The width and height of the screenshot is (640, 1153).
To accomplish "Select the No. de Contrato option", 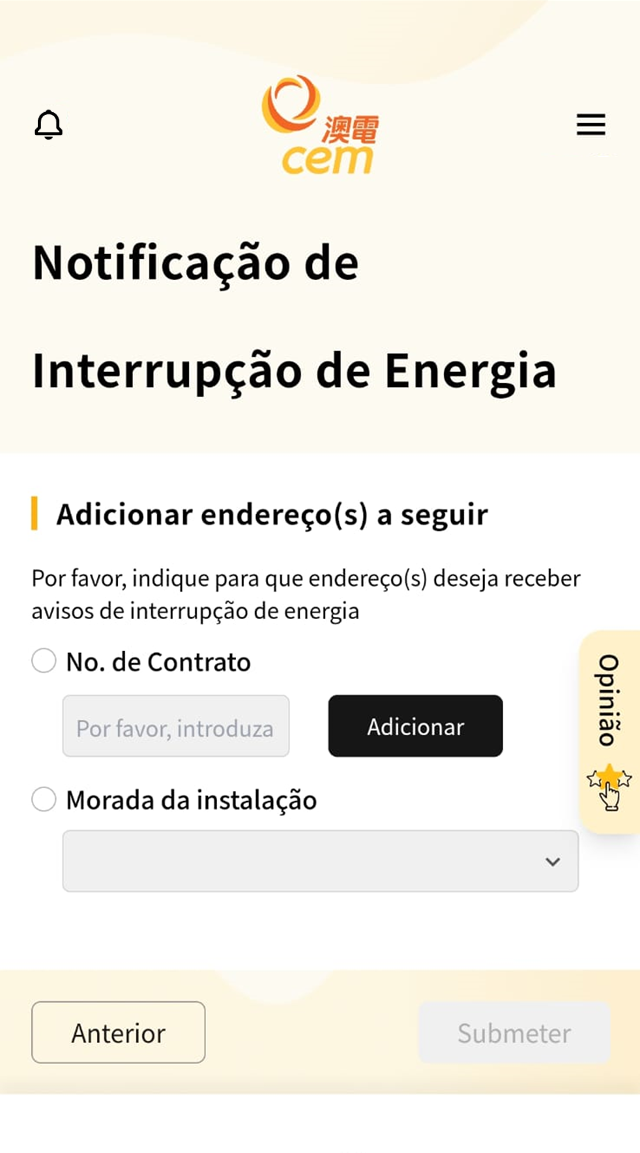I will click(x=43, y=661).
